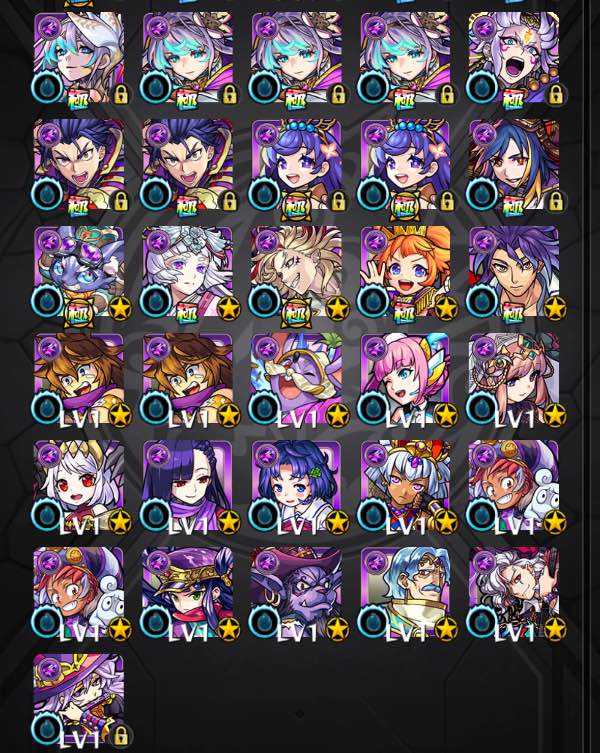Viewport: 600px width, 753px height.
Task: Open the long dark-purple-haired woman card
Action: (x=187, y=487)
